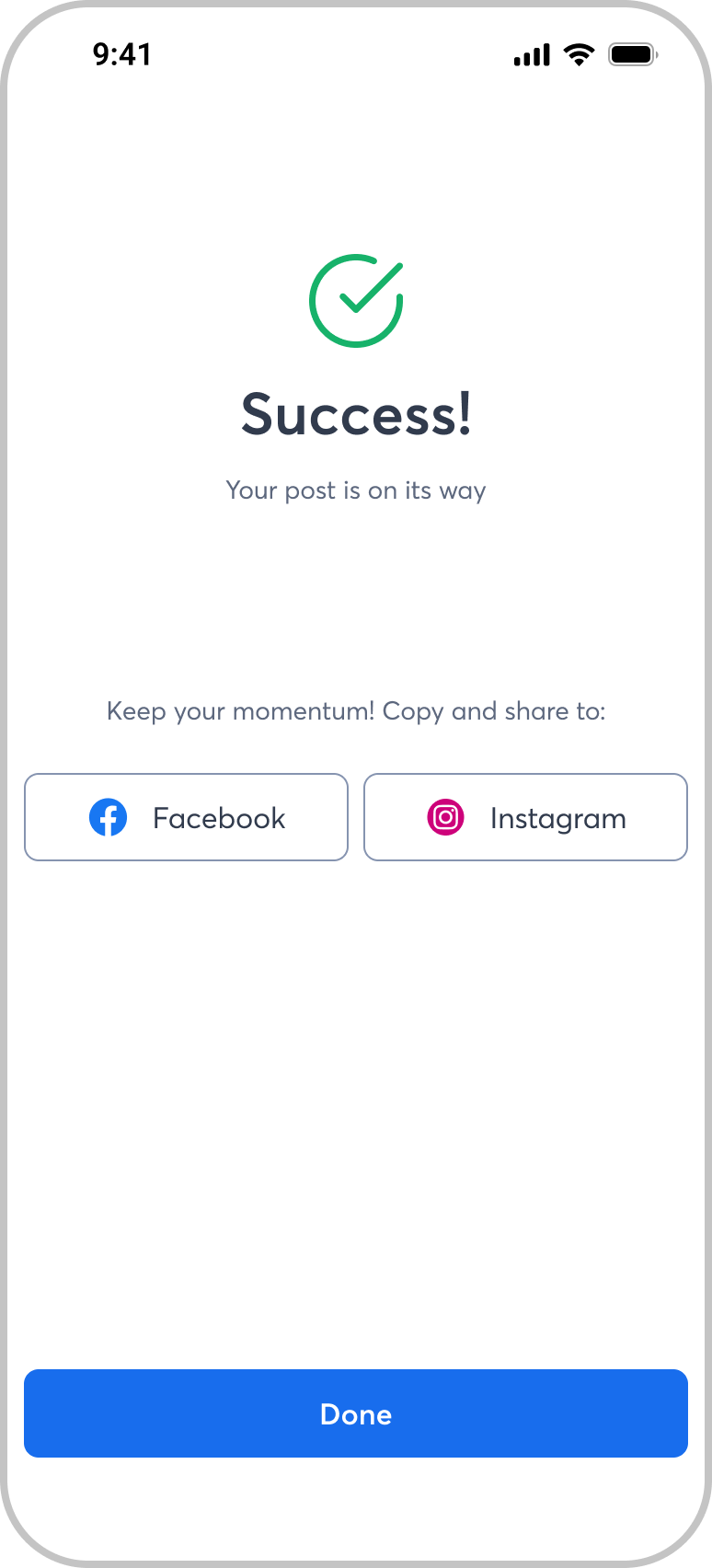Image resolution: width=712 pixels, height=1568 pixels.
Task: Share the post to Instagram
Action: (525, 817)
